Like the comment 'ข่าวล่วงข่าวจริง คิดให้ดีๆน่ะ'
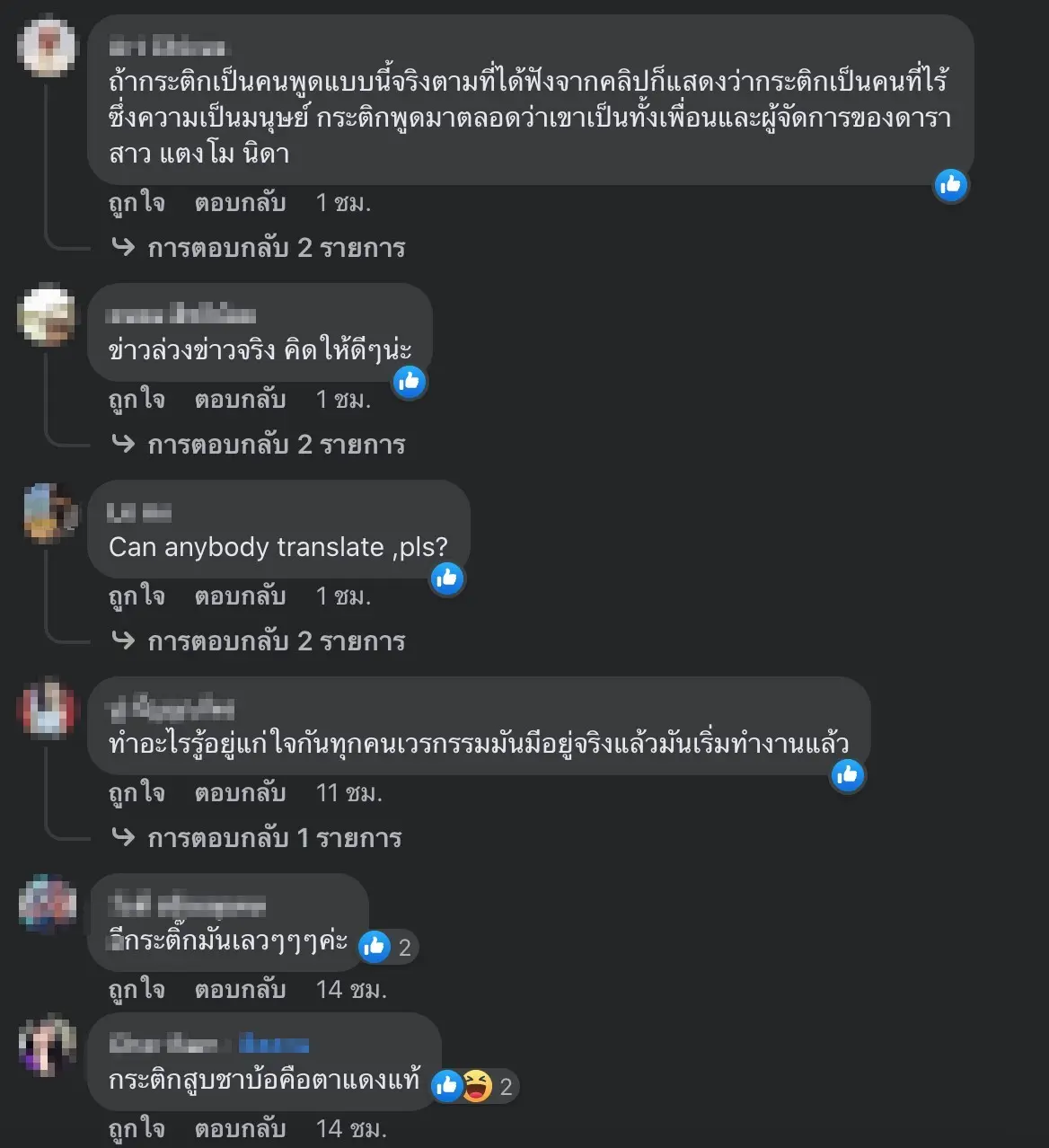 point(137,400)
